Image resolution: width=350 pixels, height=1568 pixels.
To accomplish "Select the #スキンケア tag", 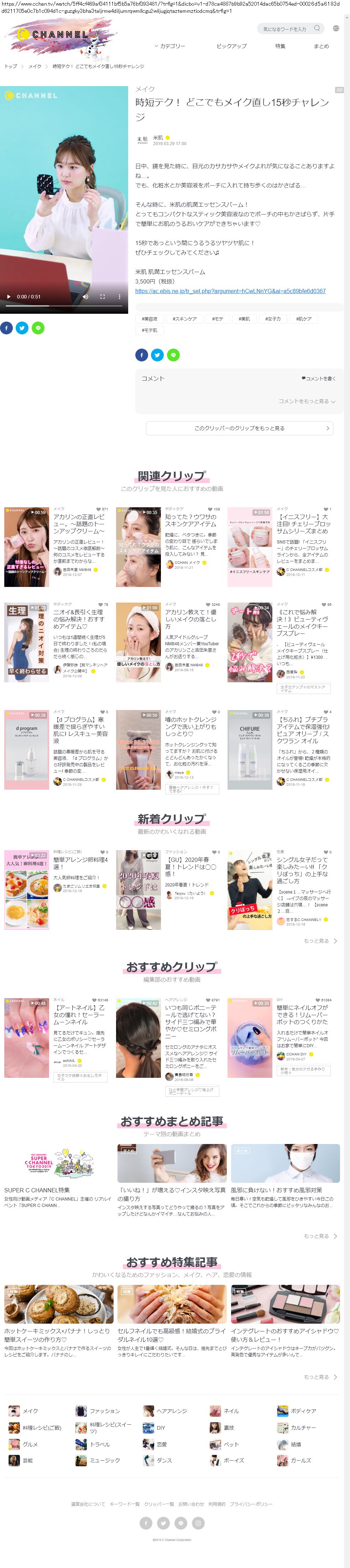I will pyautogui.click(x=184, y=318).
